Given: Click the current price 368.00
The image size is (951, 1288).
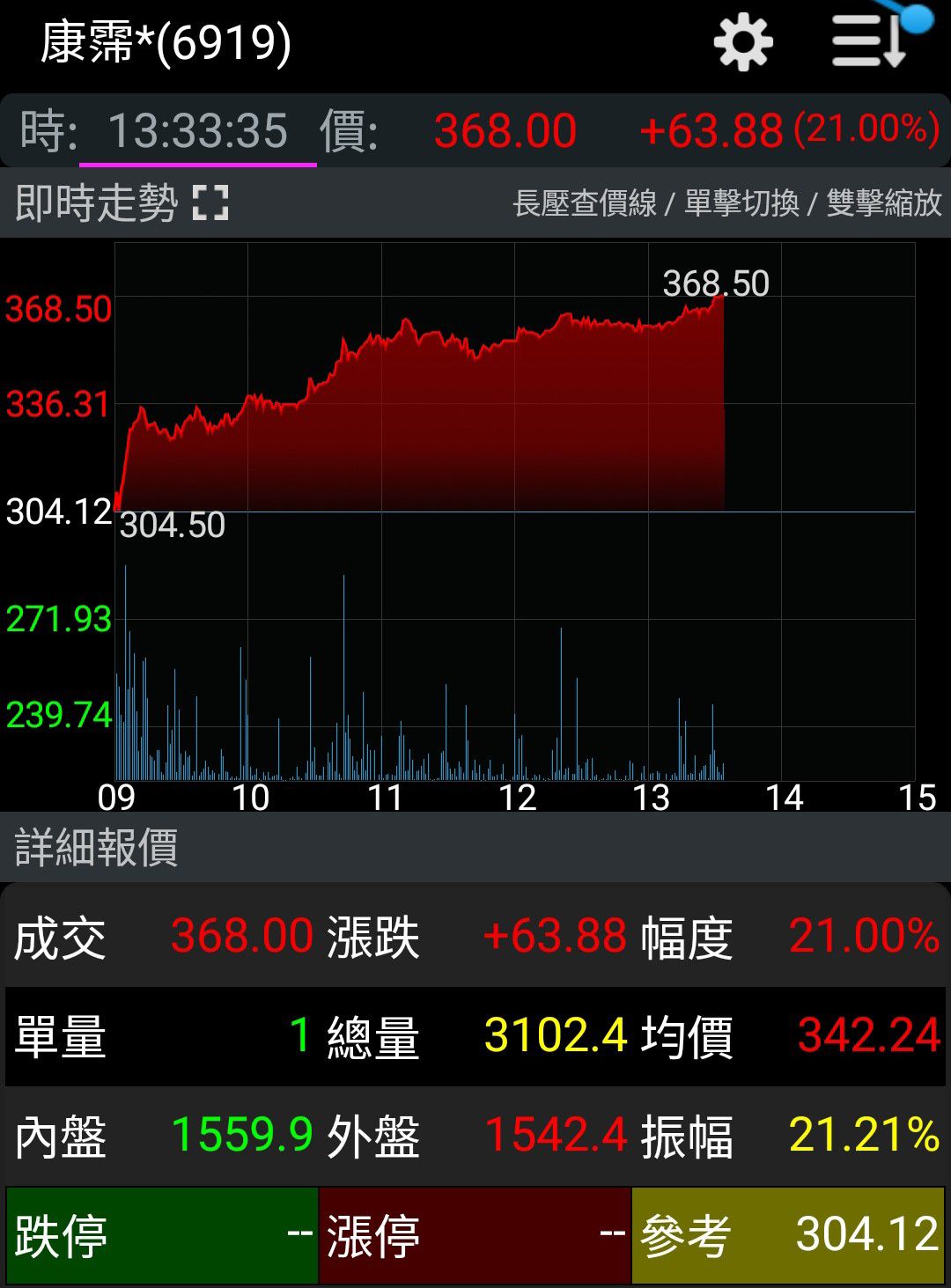Looking at the screenshot, I should (505, 129).
